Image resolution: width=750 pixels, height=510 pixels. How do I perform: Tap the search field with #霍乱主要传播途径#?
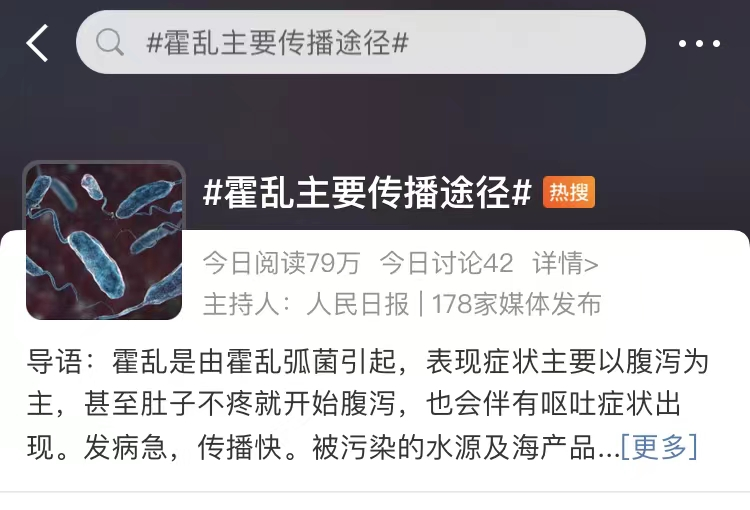[360, 43]
